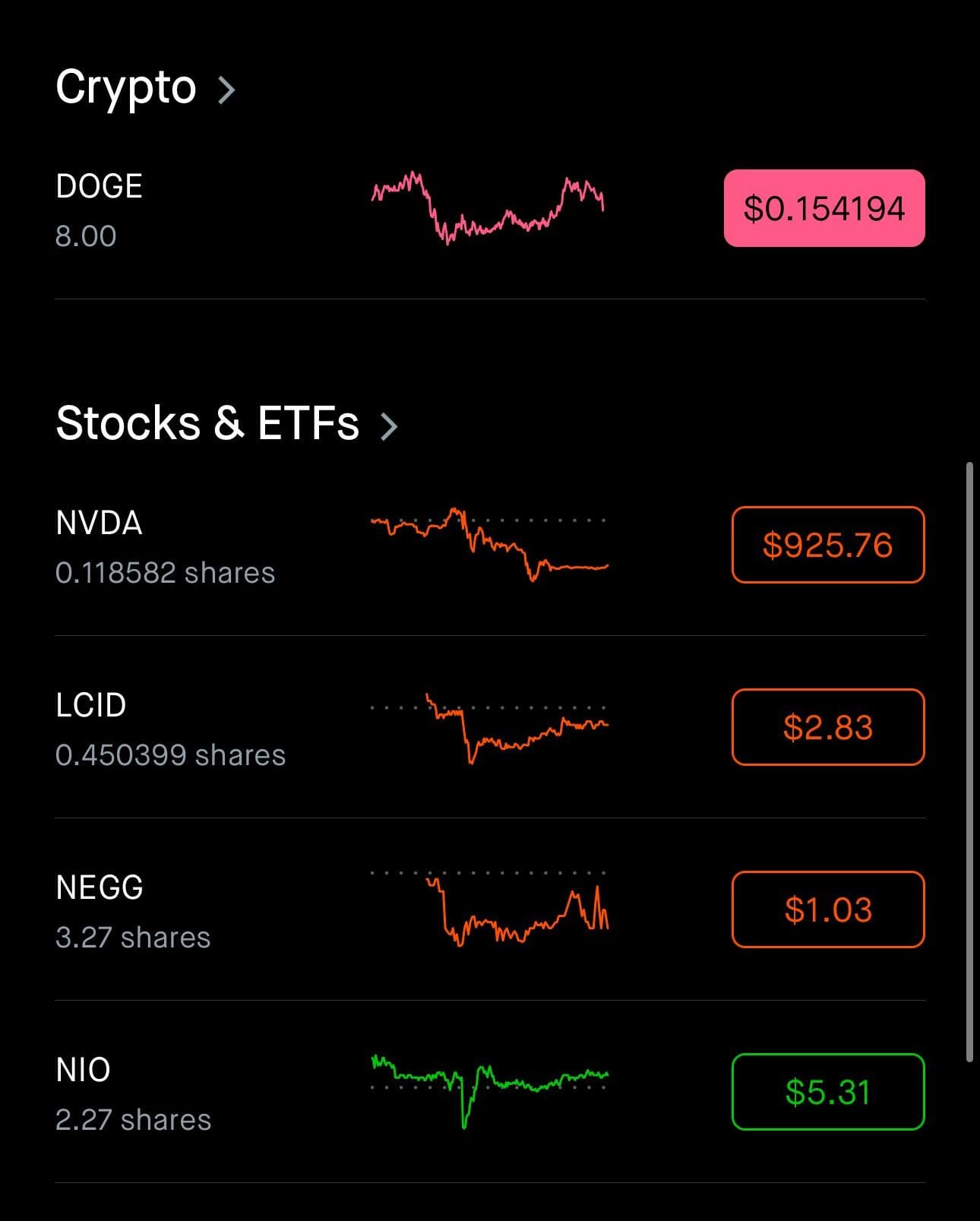Click NVDA's 0.118582 shares label

(x=165, y=573)
